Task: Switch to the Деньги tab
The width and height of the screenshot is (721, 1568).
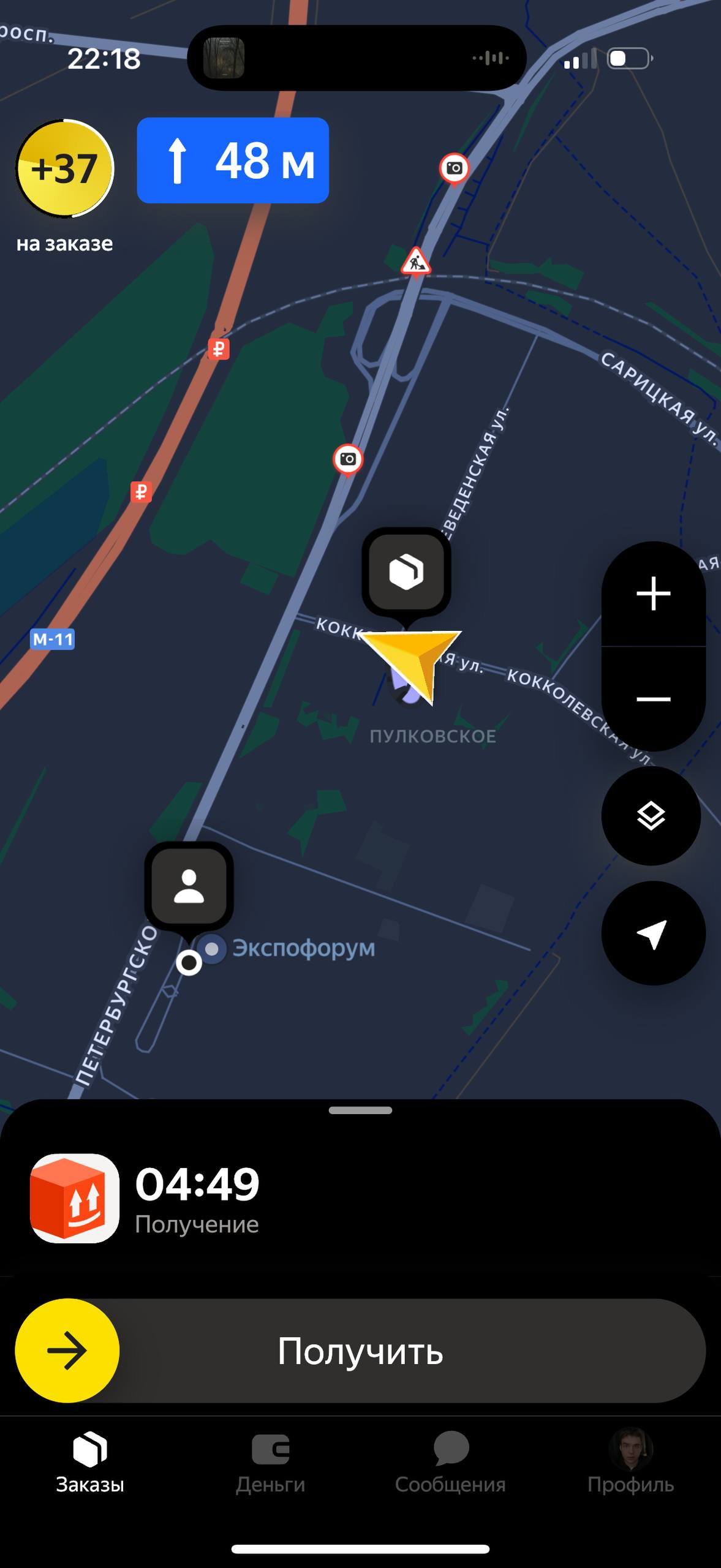Action: [270, 1461]
